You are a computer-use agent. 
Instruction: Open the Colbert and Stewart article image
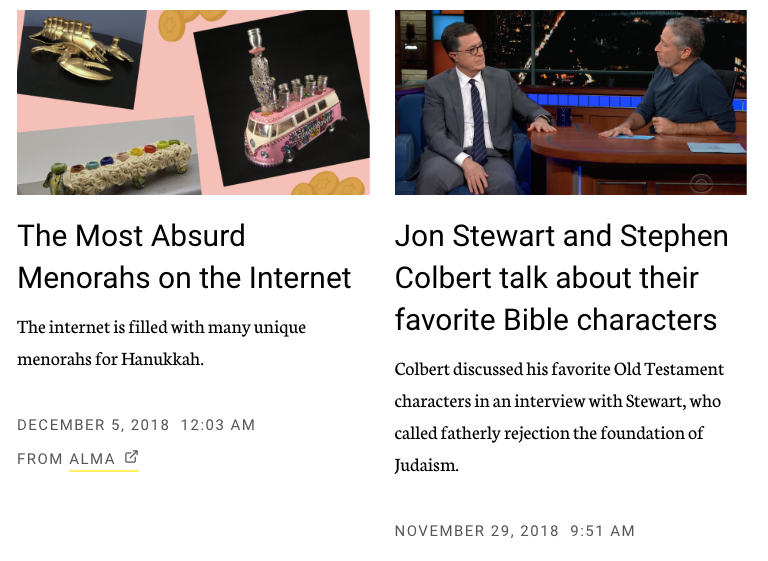[x=570, y=102]
